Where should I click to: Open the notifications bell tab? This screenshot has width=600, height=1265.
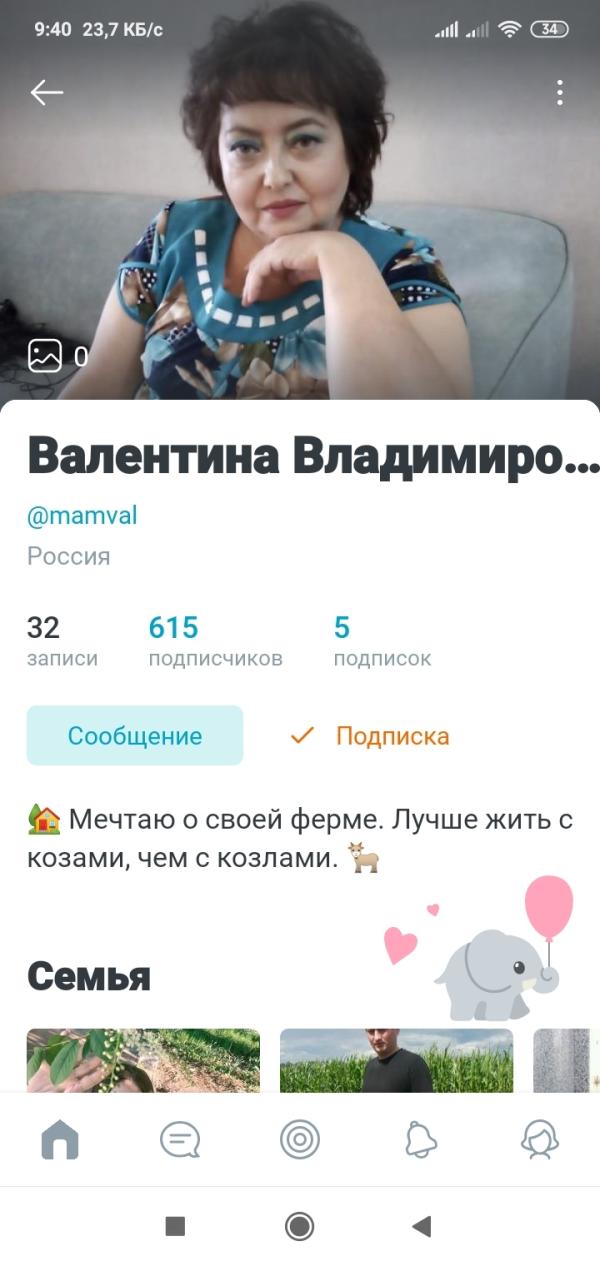pos(420,1140)
